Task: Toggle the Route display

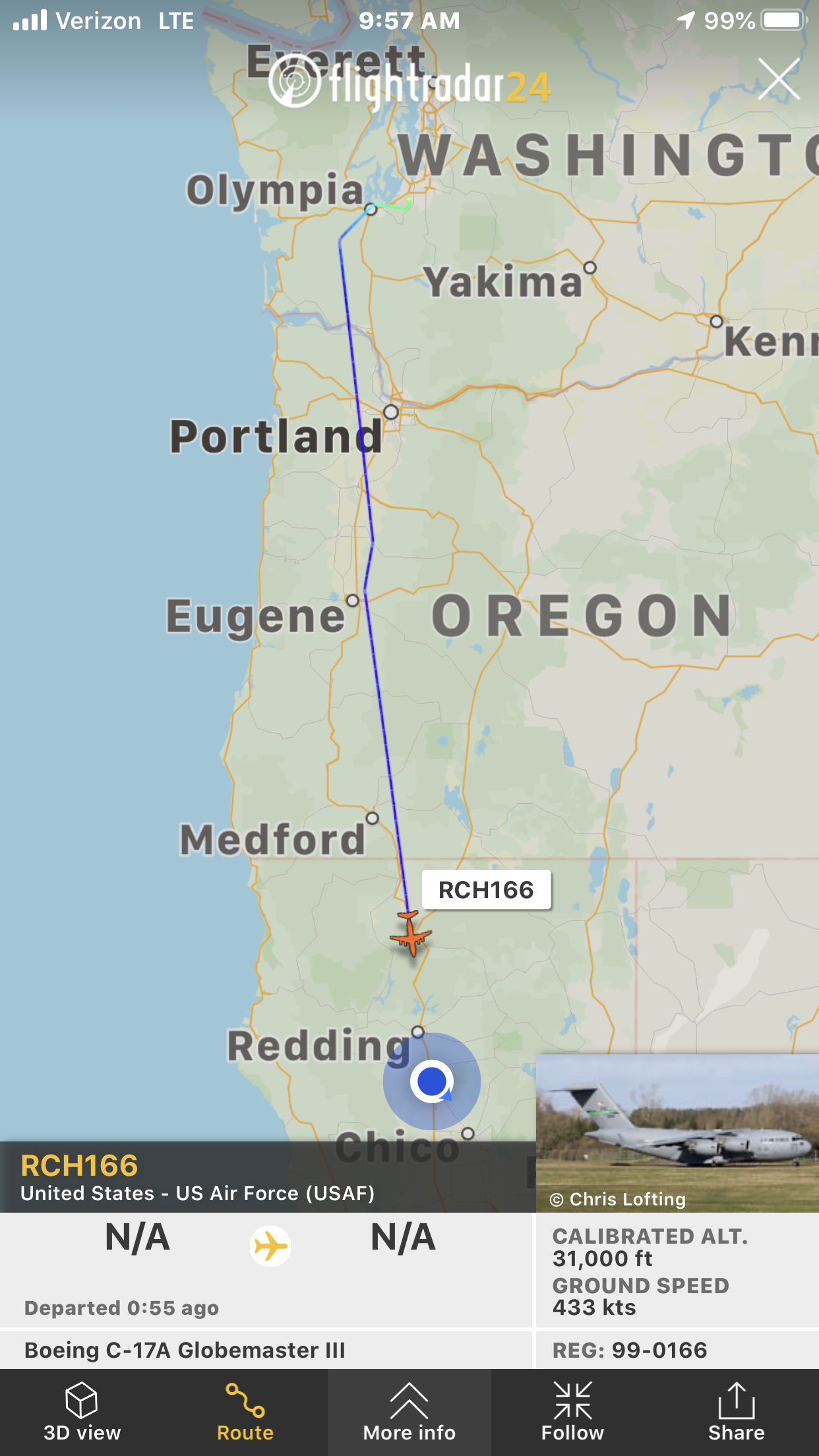Action: [245, 1412]
